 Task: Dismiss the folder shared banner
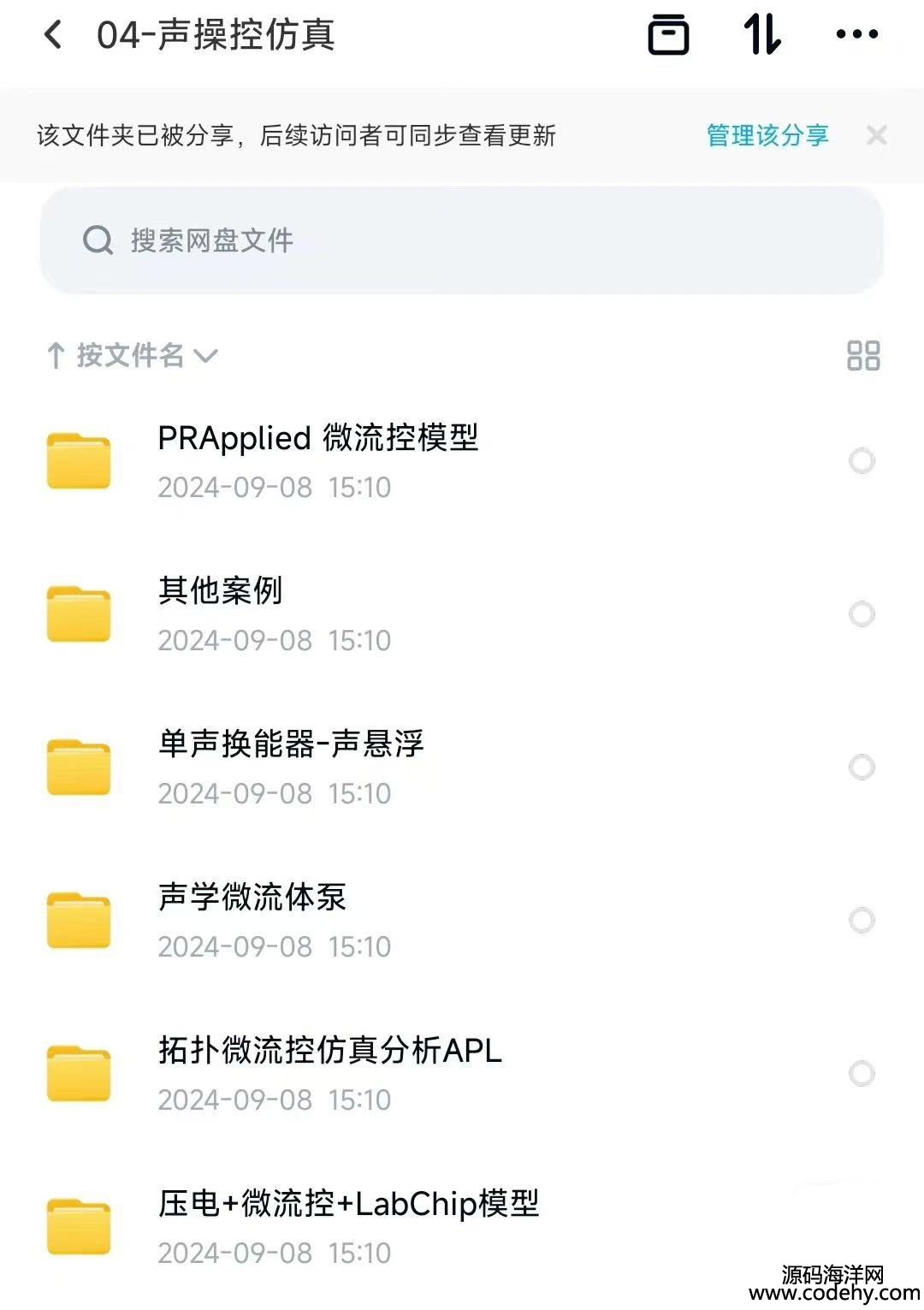coord(876,135)
